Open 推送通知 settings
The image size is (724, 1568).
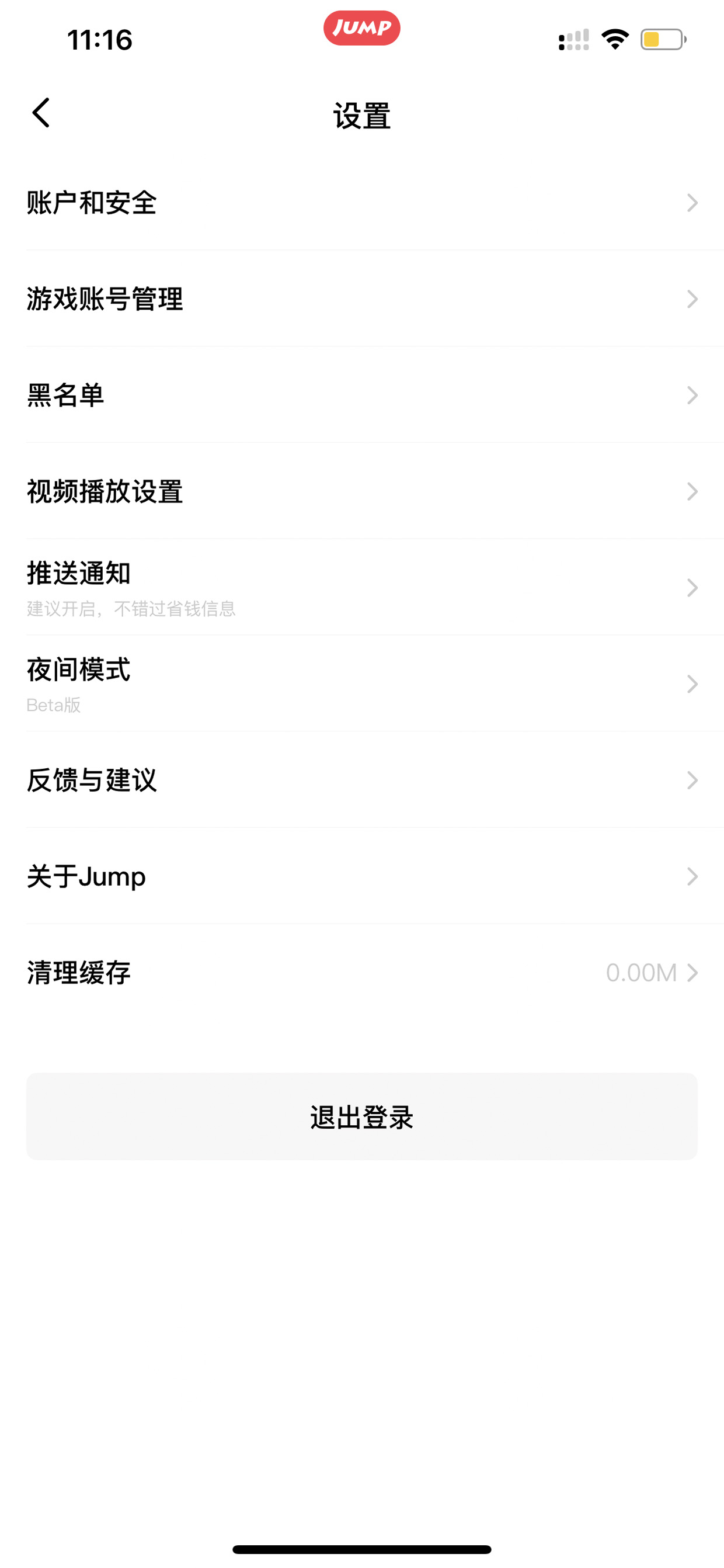pyautogui.click(x=361, y=587)
